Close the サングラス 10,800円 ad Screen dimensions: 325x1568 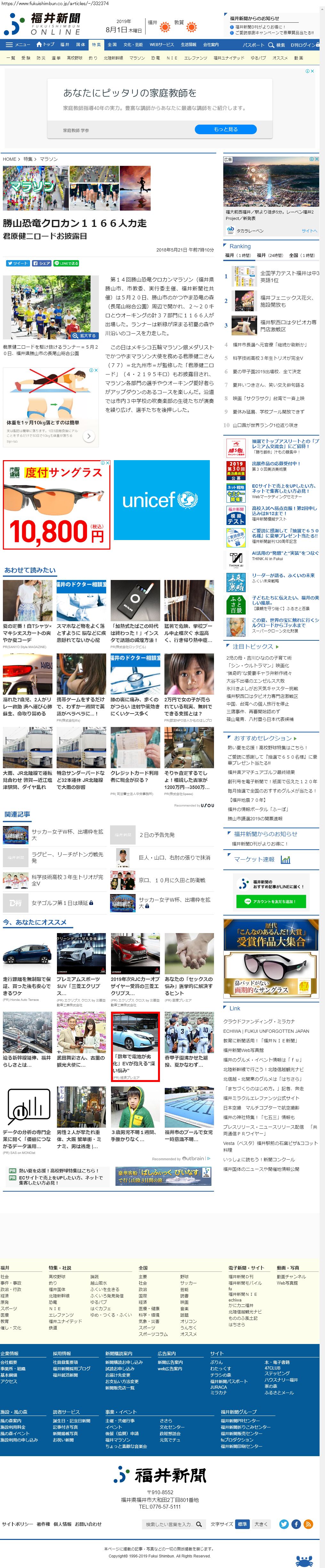coord(108,463)
